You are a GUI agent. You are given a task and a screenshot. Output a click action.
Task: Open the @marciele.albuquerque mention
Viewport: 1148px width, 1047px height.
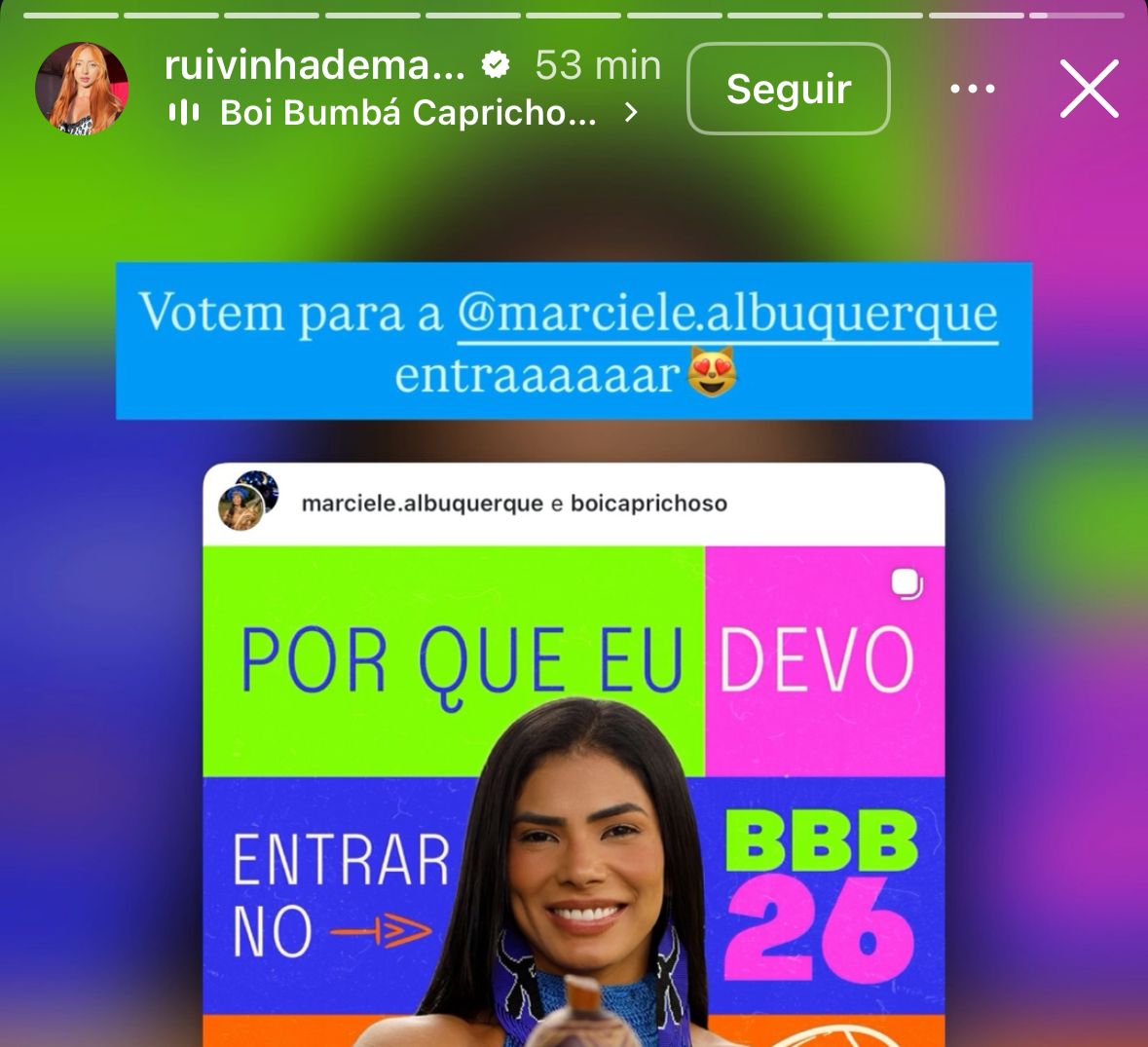pyautogui.click(x=727, y=315)
